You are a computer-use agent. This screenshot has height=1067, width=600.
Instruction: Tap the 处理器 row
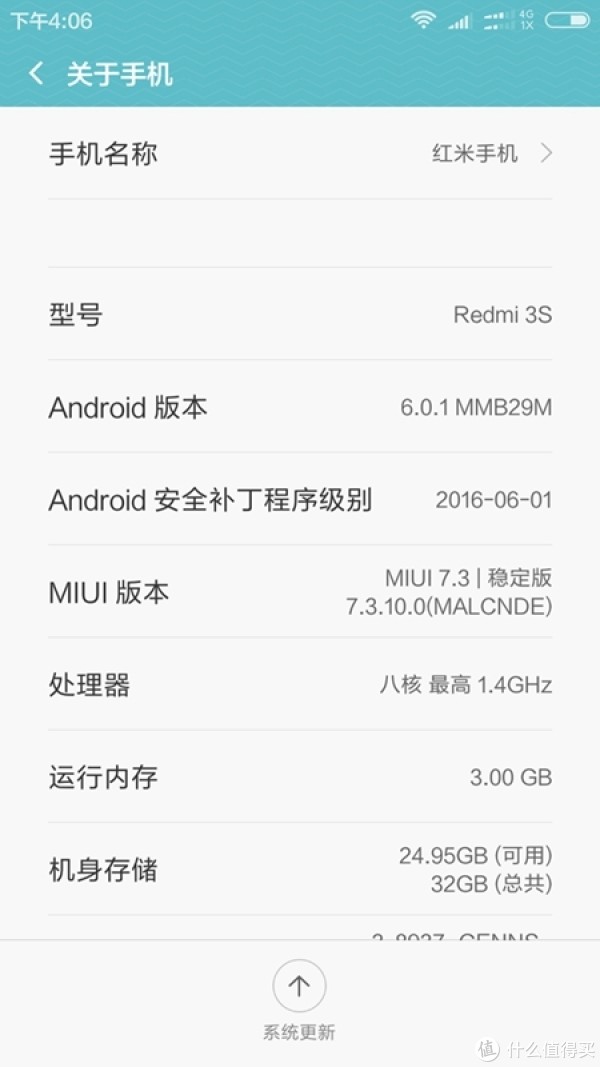click(300, 684)
